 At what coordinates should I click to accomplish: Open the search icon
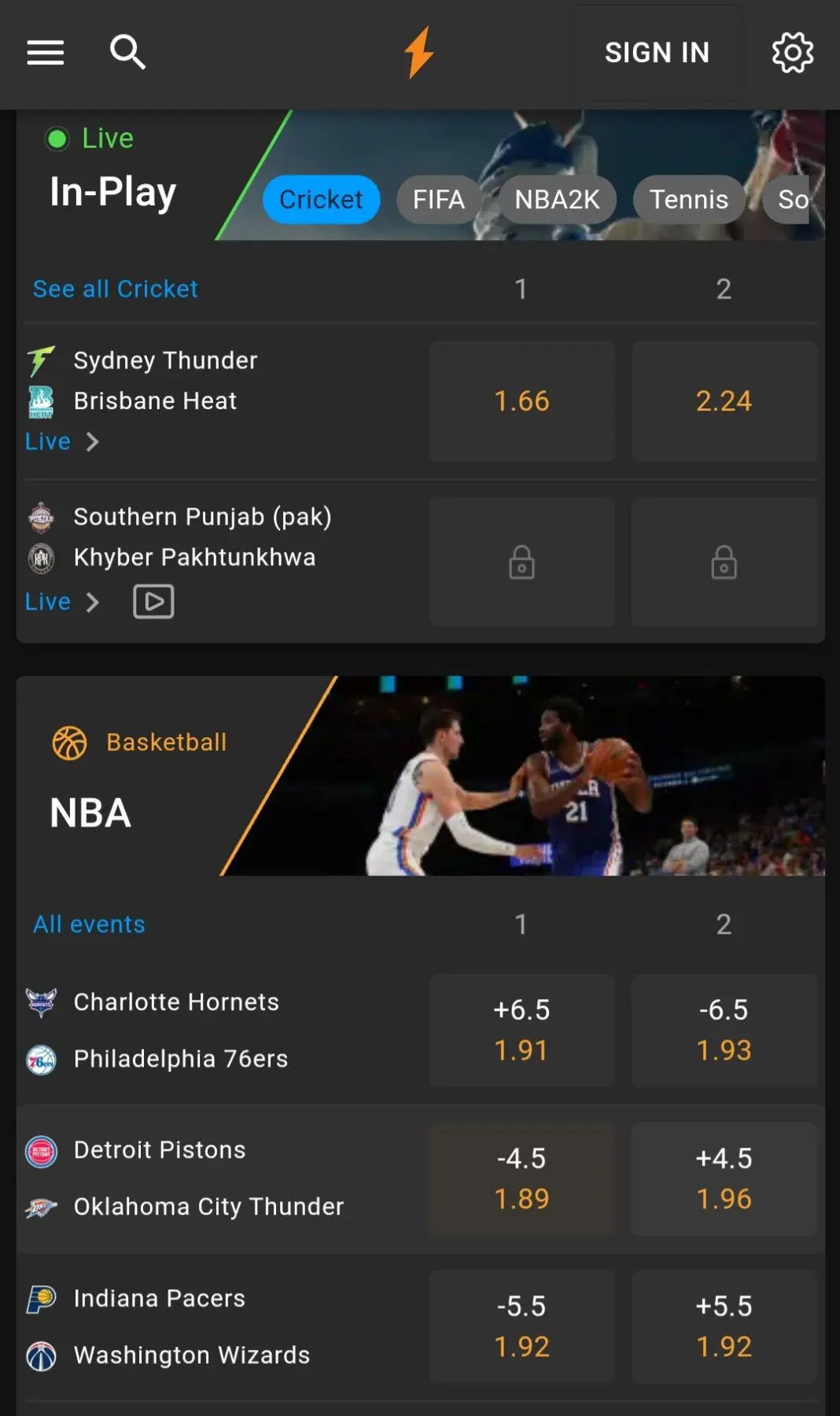point(127,53)
